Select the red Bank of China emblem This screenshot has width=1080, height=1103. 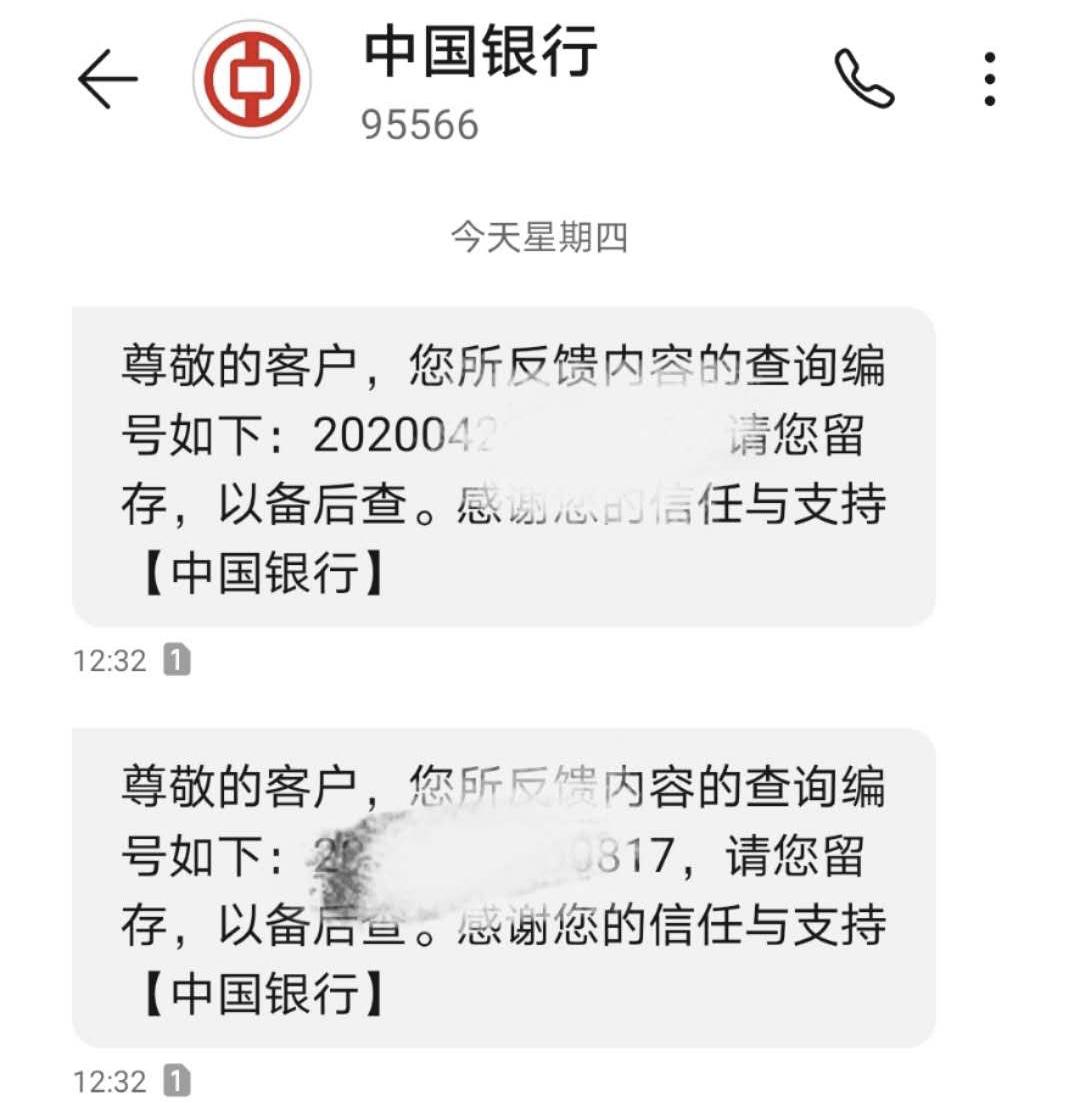coord(248,78)
